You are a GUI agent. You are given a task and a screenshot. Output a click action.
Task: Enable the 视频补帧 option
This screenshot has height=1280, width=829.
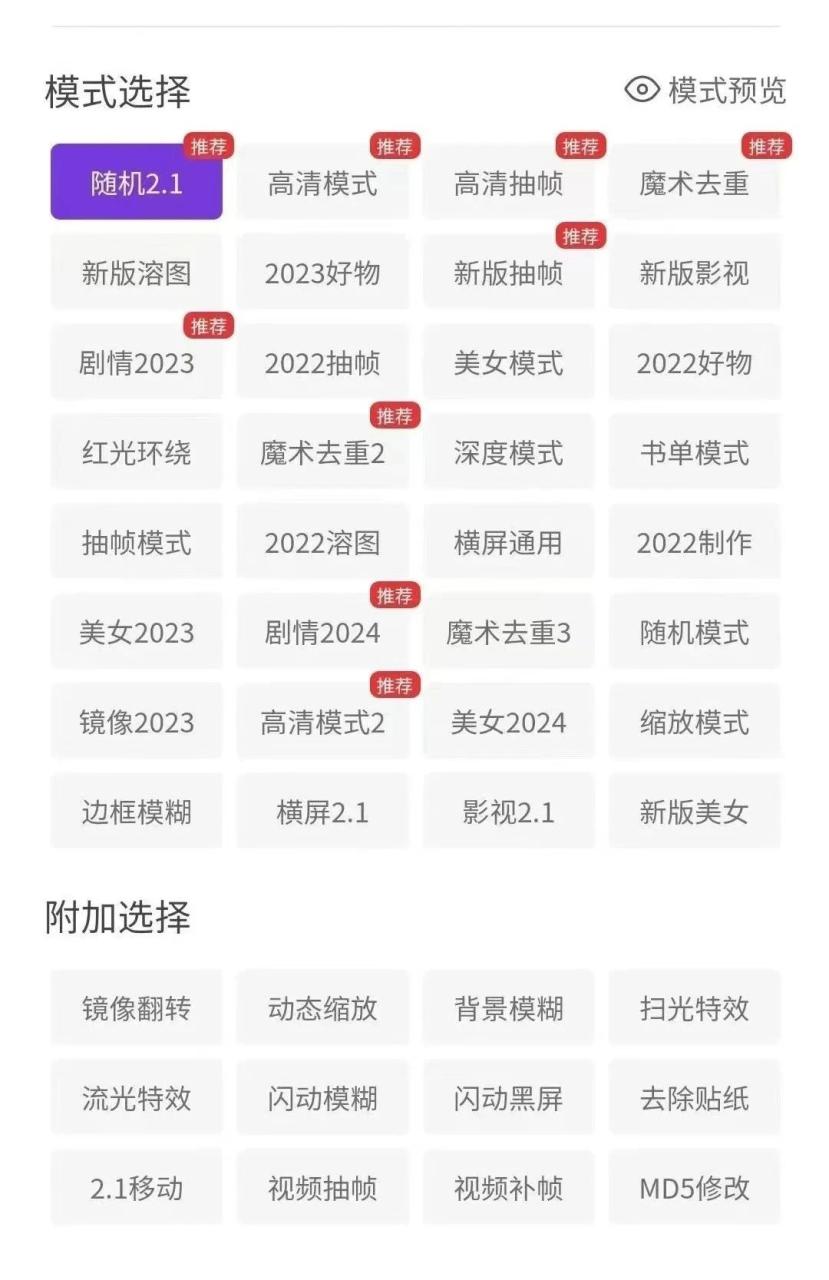(508, 1187)
